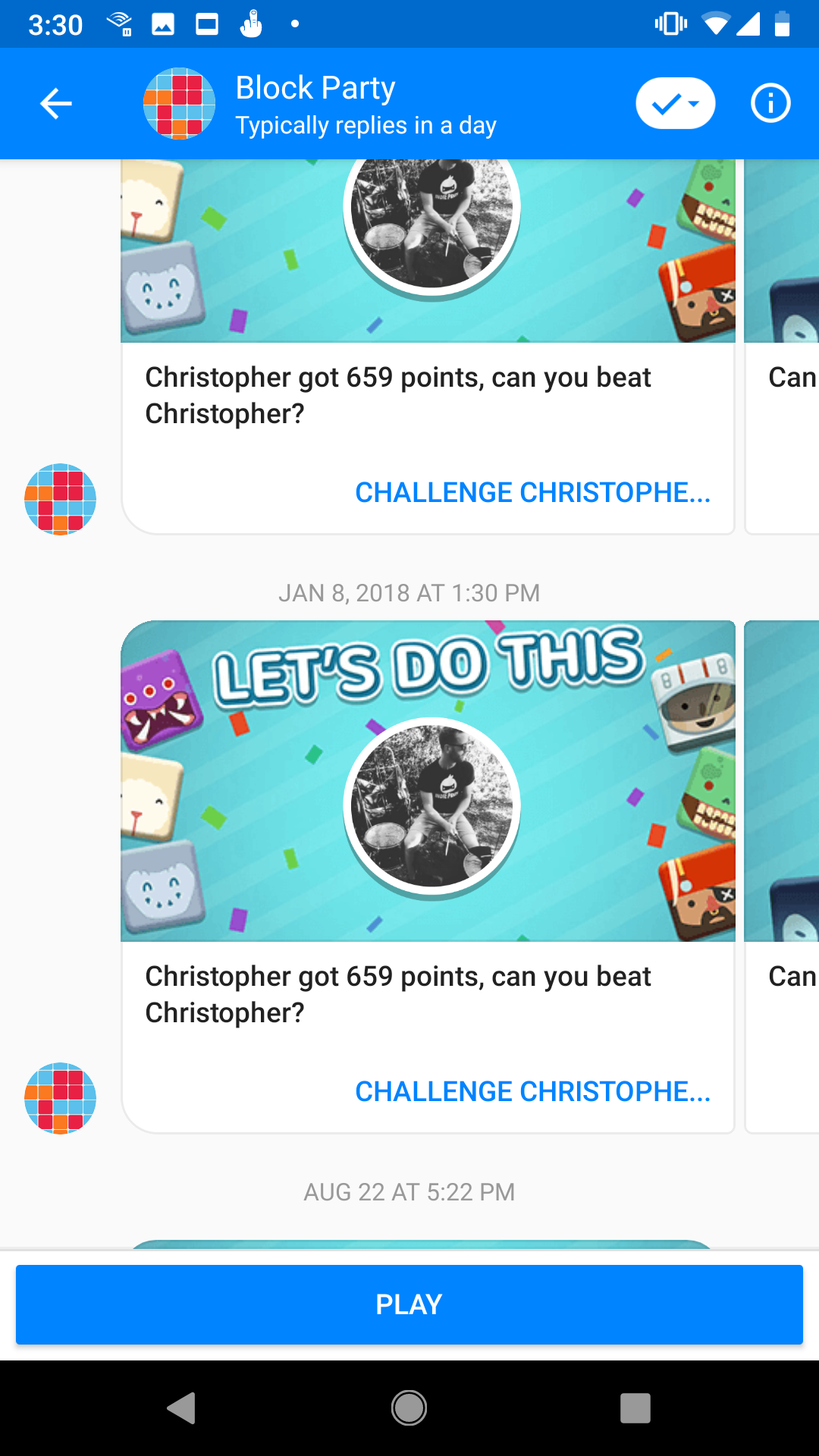This screenshot has width=819, height=1456.
Task: Open the Block Party info icon
Action: click(x=770, y=104)
